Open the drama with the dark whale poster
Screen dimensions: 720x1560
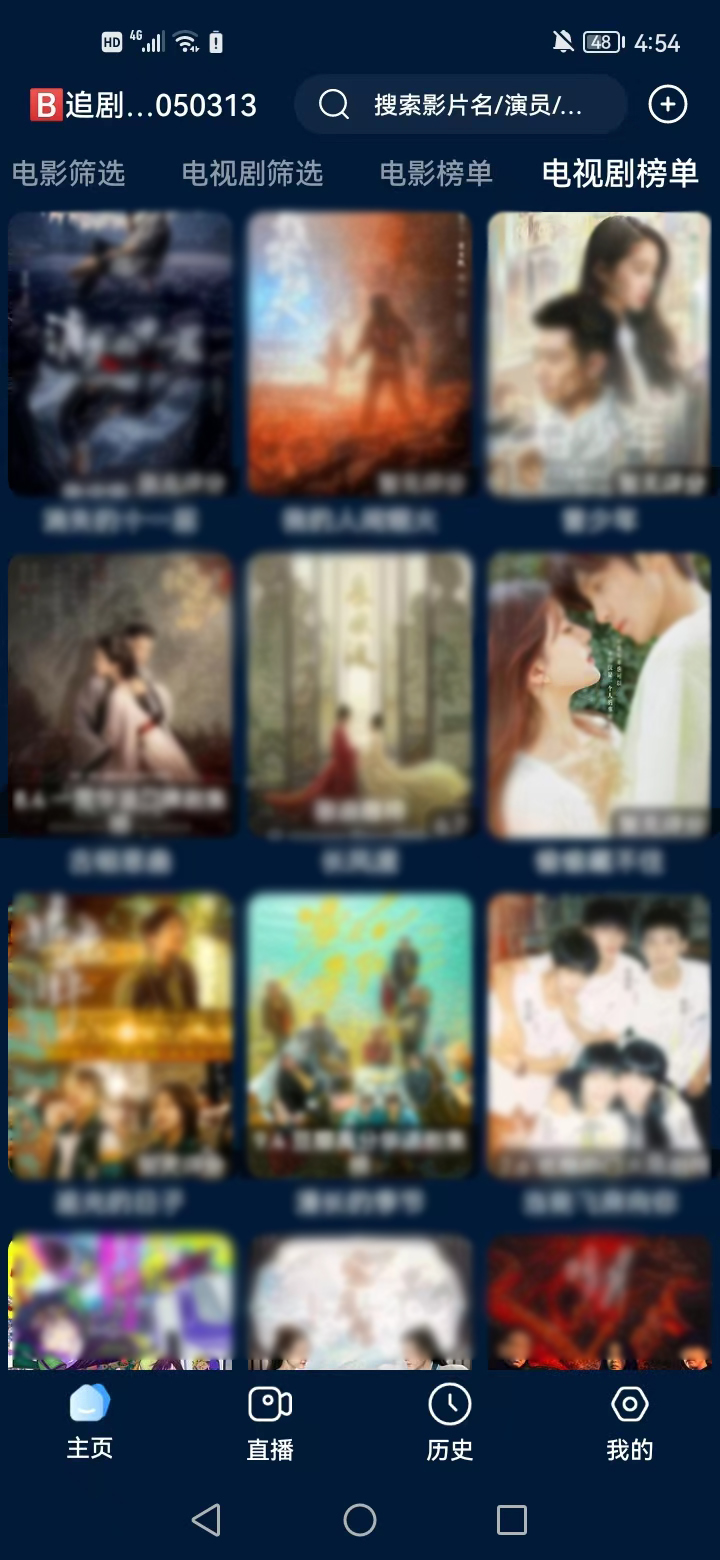coord(120,354)
